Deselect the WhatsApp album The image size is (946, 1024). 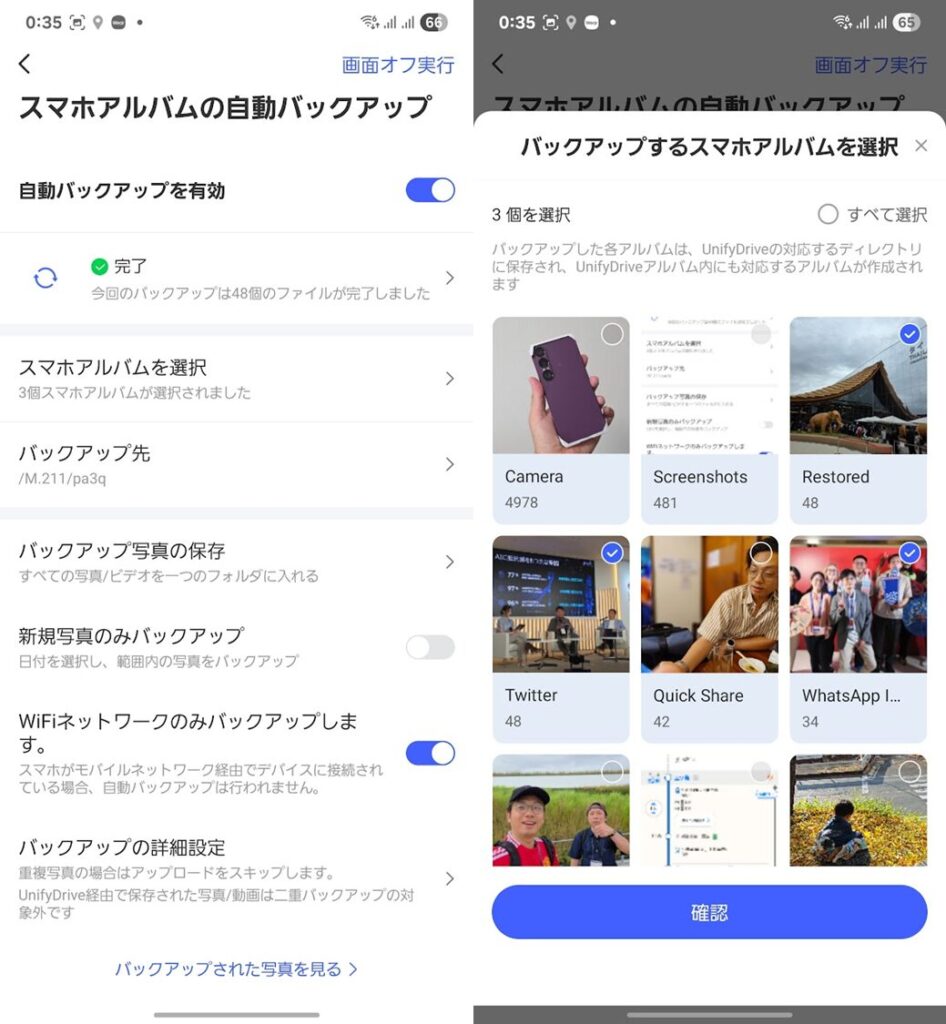point(909,553)
